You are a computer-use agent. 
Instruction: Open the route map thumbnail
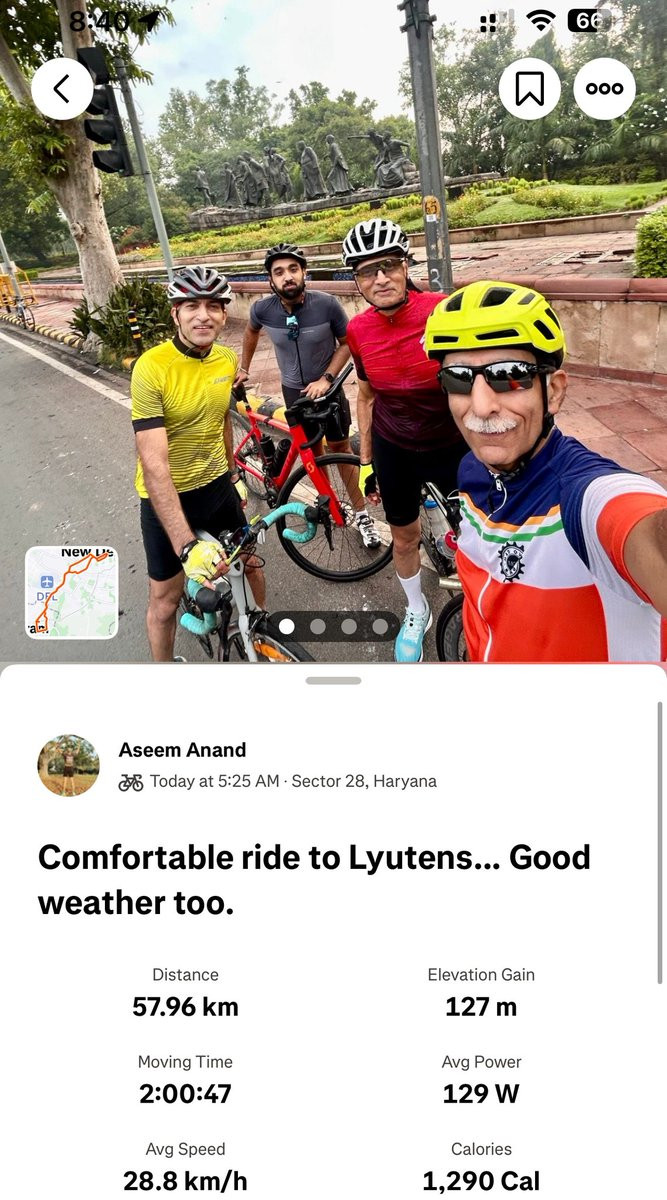tap(71, 592)
